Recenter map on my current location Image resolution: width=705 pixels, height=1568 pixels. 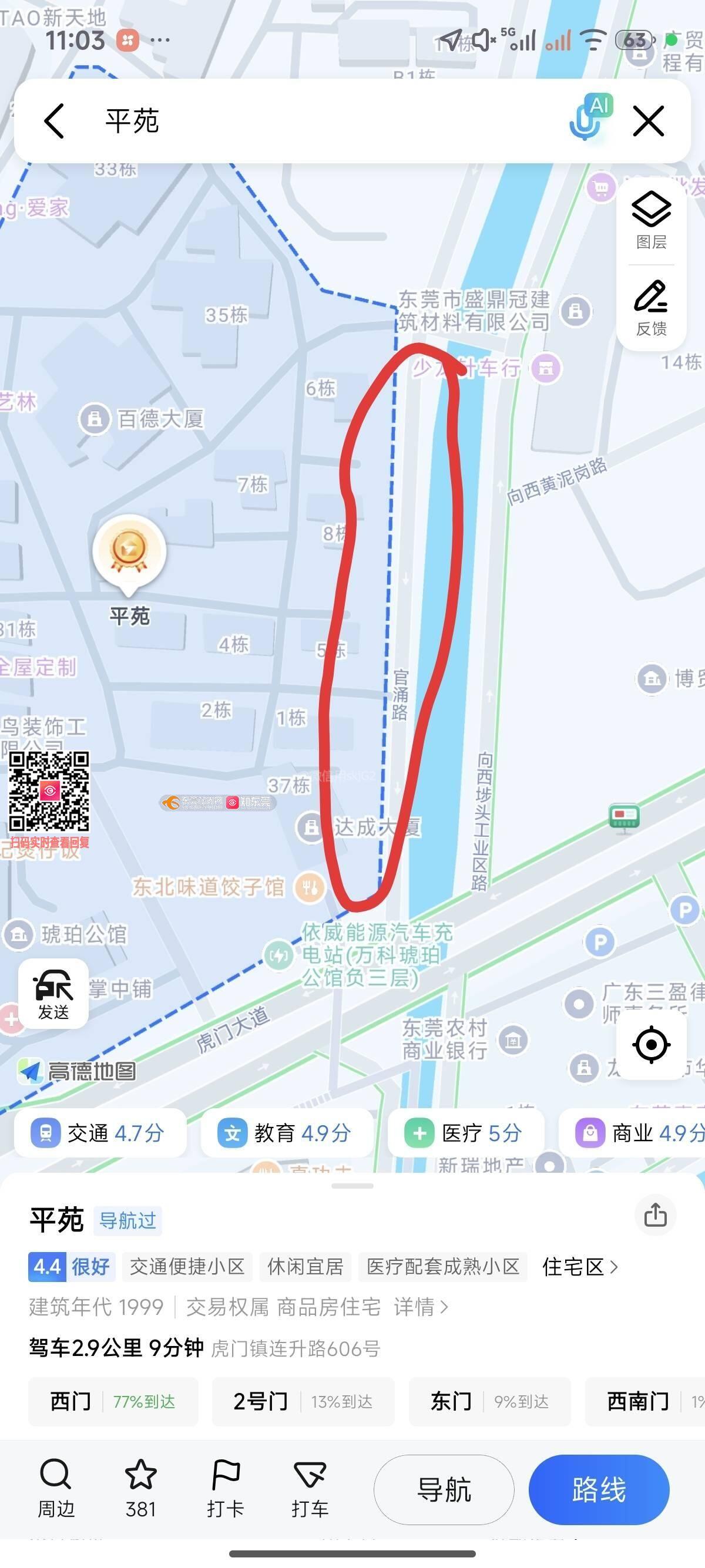(651, 1045)
